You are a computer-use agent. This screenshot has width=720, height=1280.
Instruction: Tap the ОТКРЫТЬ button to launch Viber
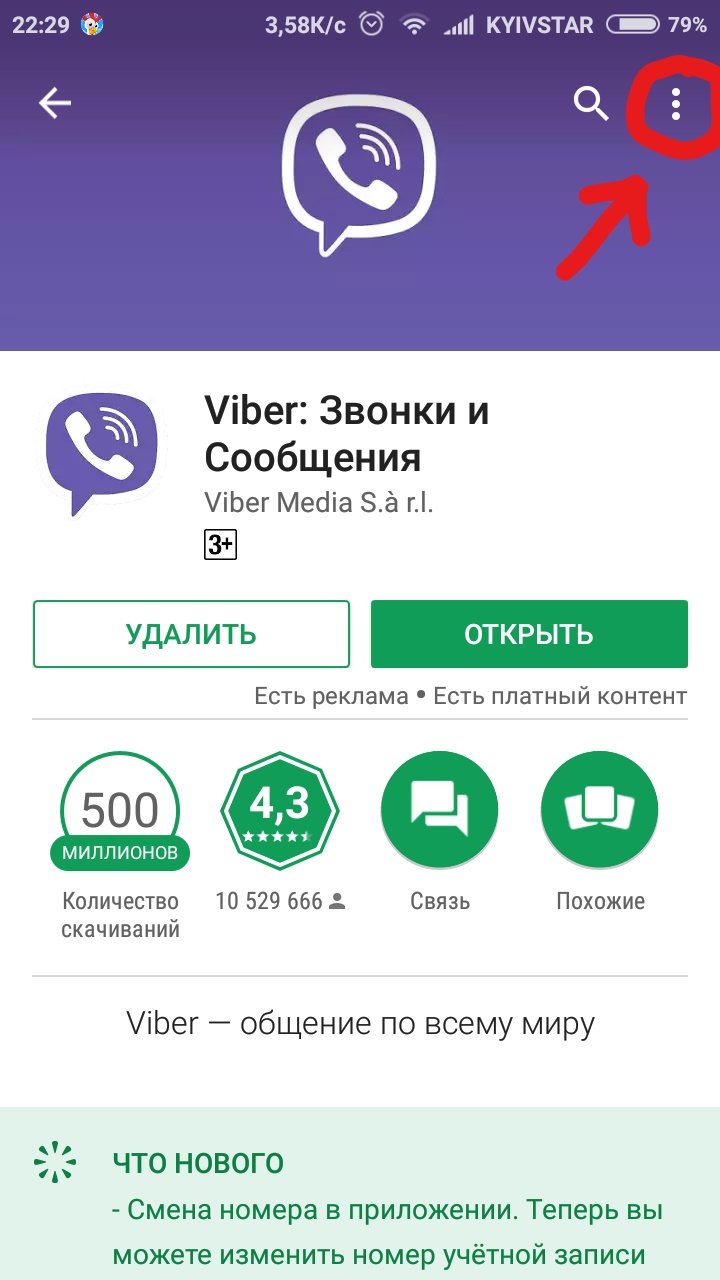point(529,634)
